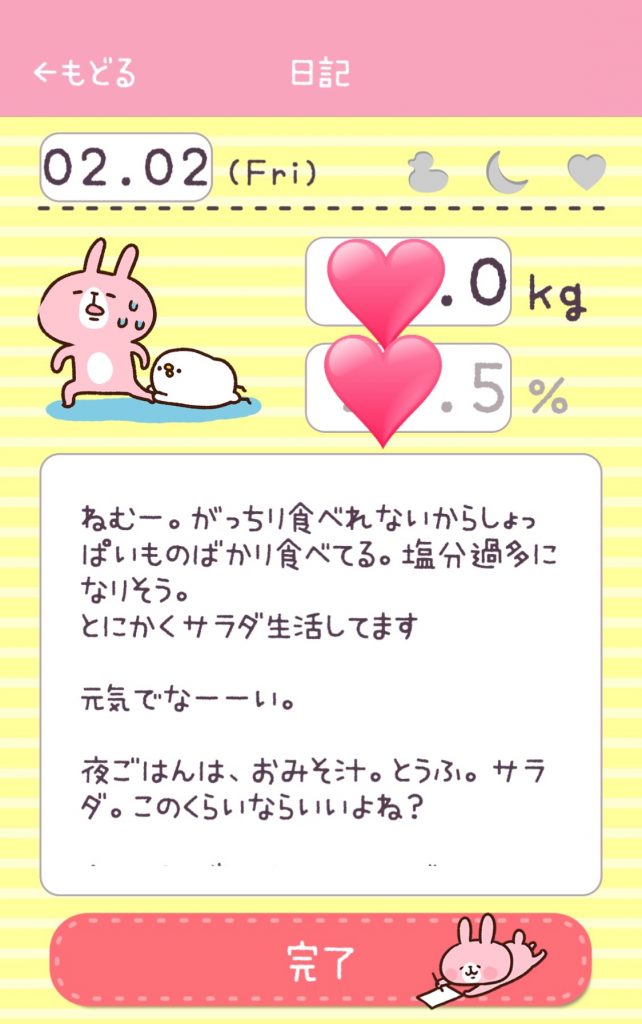
Task: Toggle the moon icon
Action: (x=507, y=172)
